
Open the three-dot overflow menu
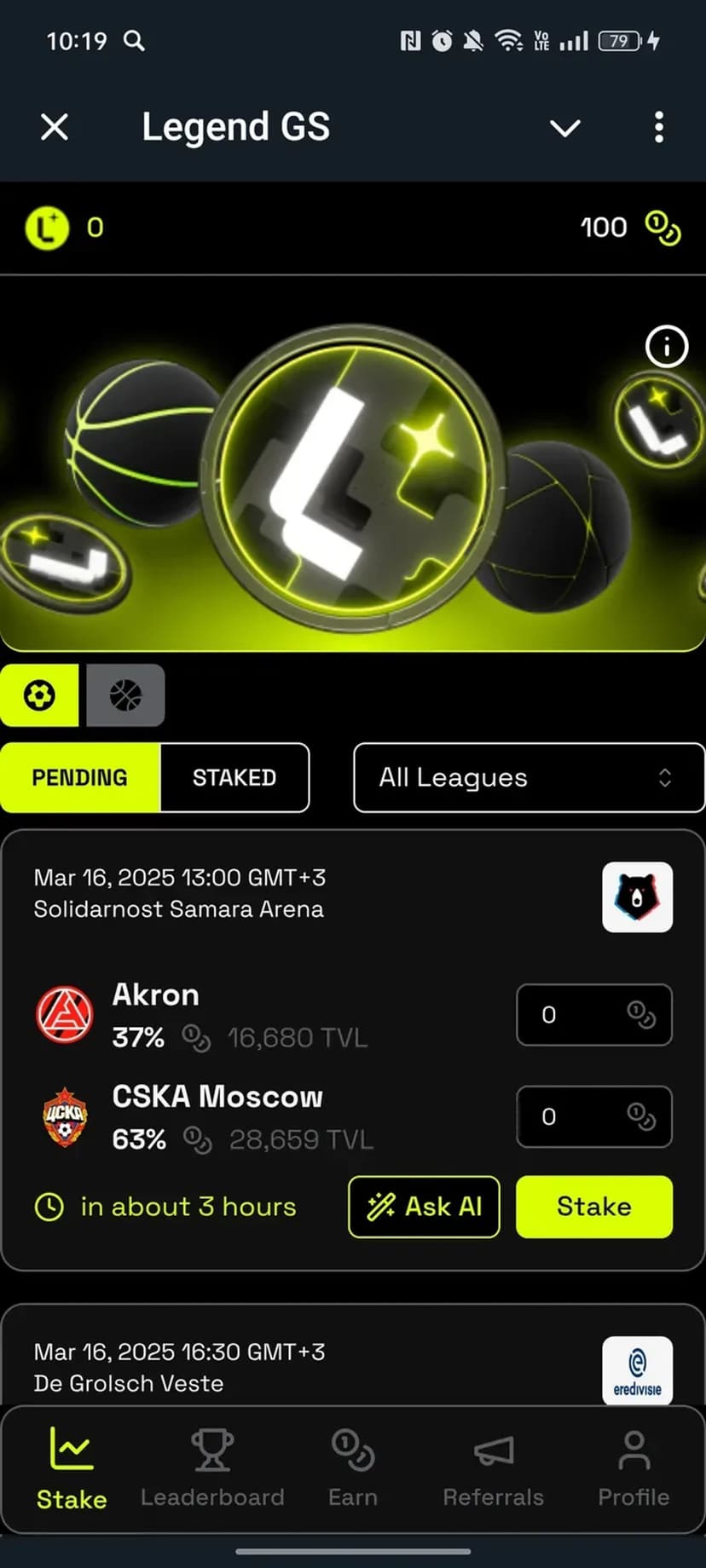pos(658,128)
